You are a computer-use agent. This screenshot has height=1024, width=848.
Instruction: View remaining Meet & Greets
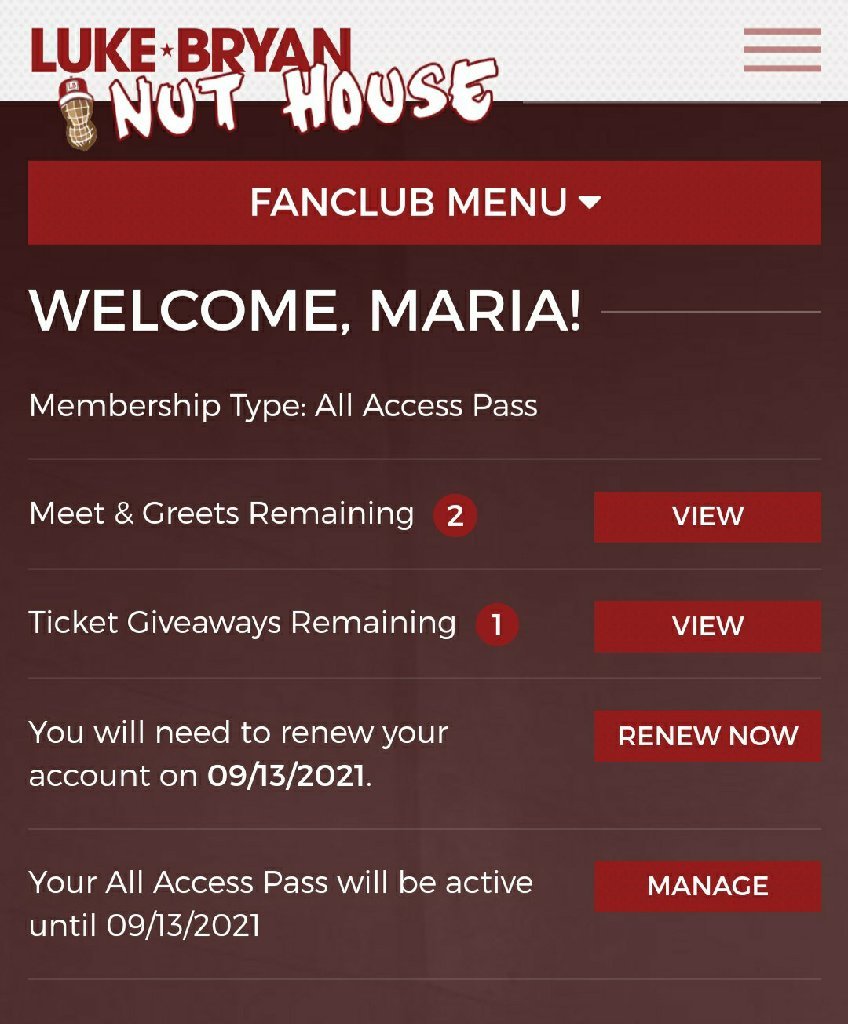707,517
